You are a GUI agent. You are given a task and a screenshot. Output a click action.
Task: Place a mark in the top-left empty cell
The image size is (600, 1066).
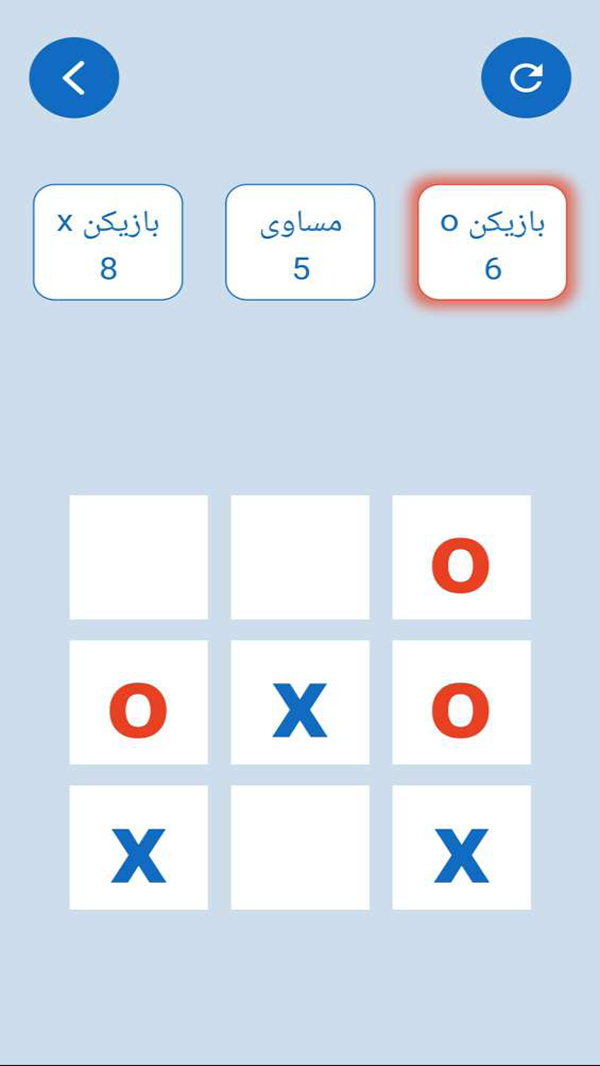coord(139,557)
